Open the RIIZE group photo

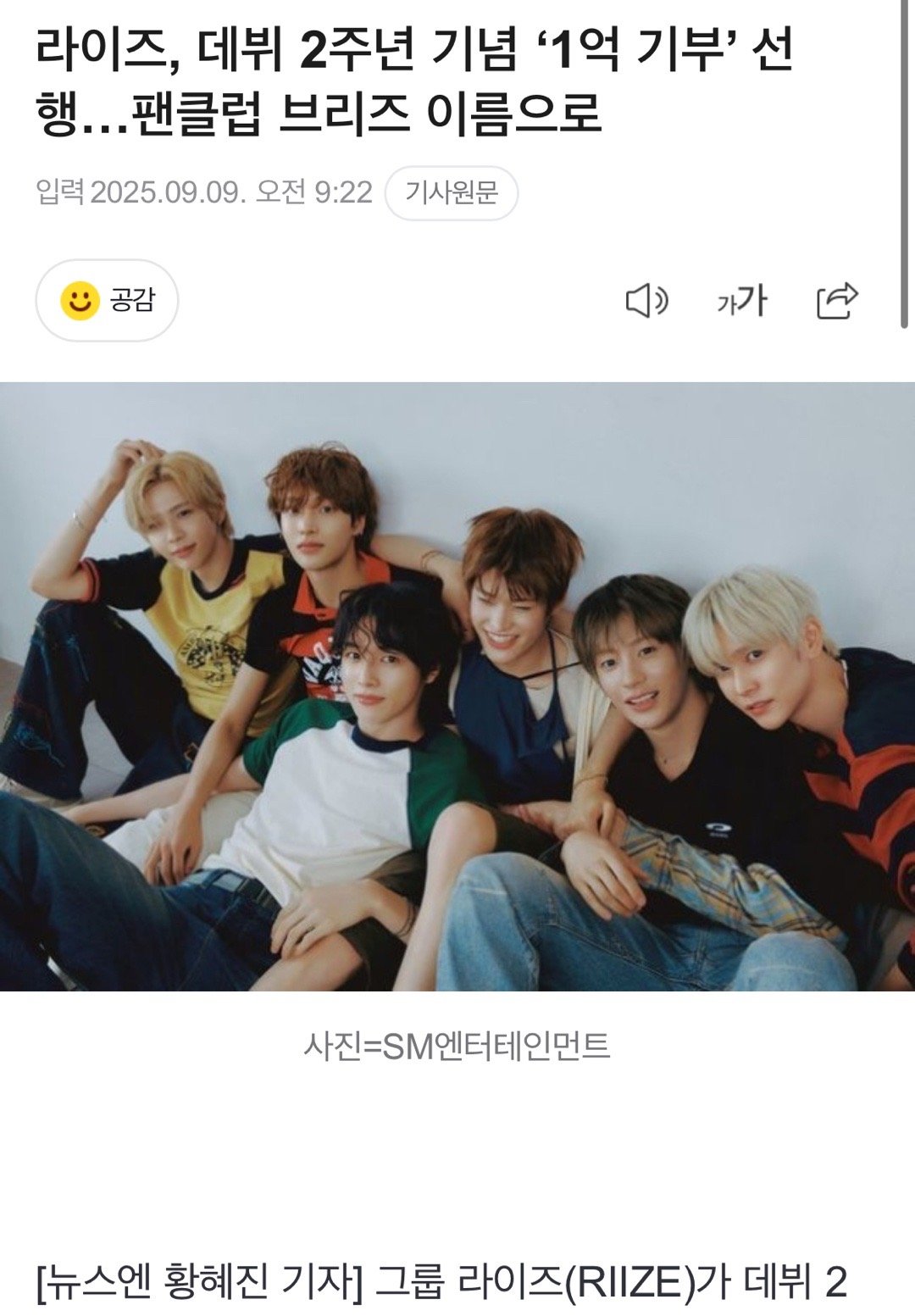[x=457, y=686]
